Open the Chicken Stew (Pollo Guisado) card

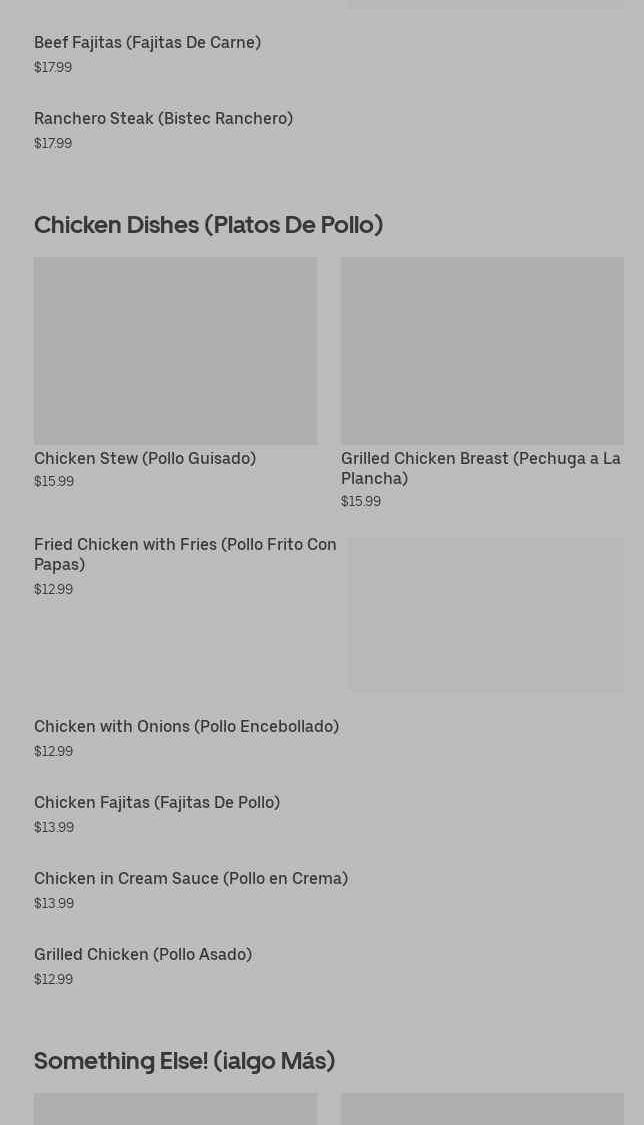coord(175,373)
